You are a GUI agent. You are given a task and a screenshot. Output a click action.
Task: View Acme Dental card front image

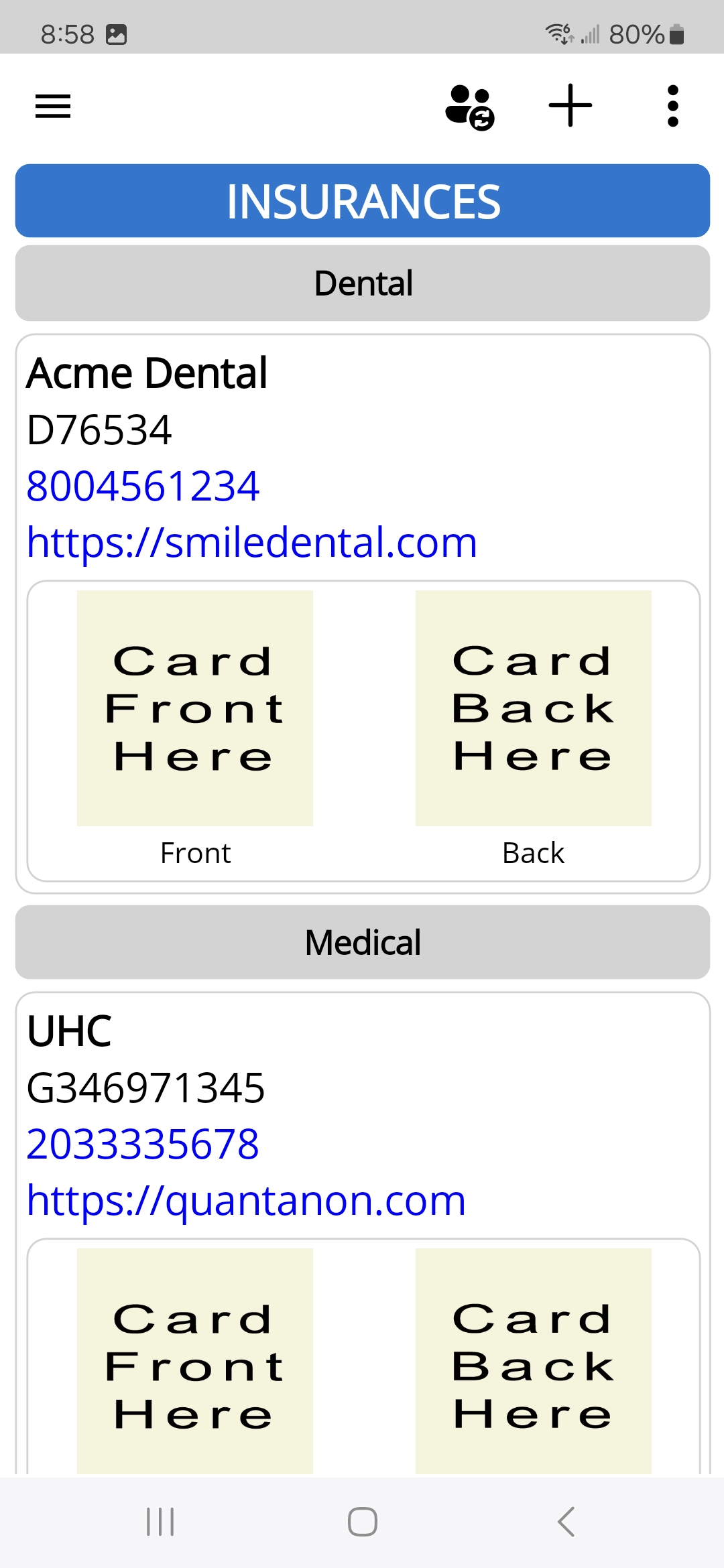(195, 708)
